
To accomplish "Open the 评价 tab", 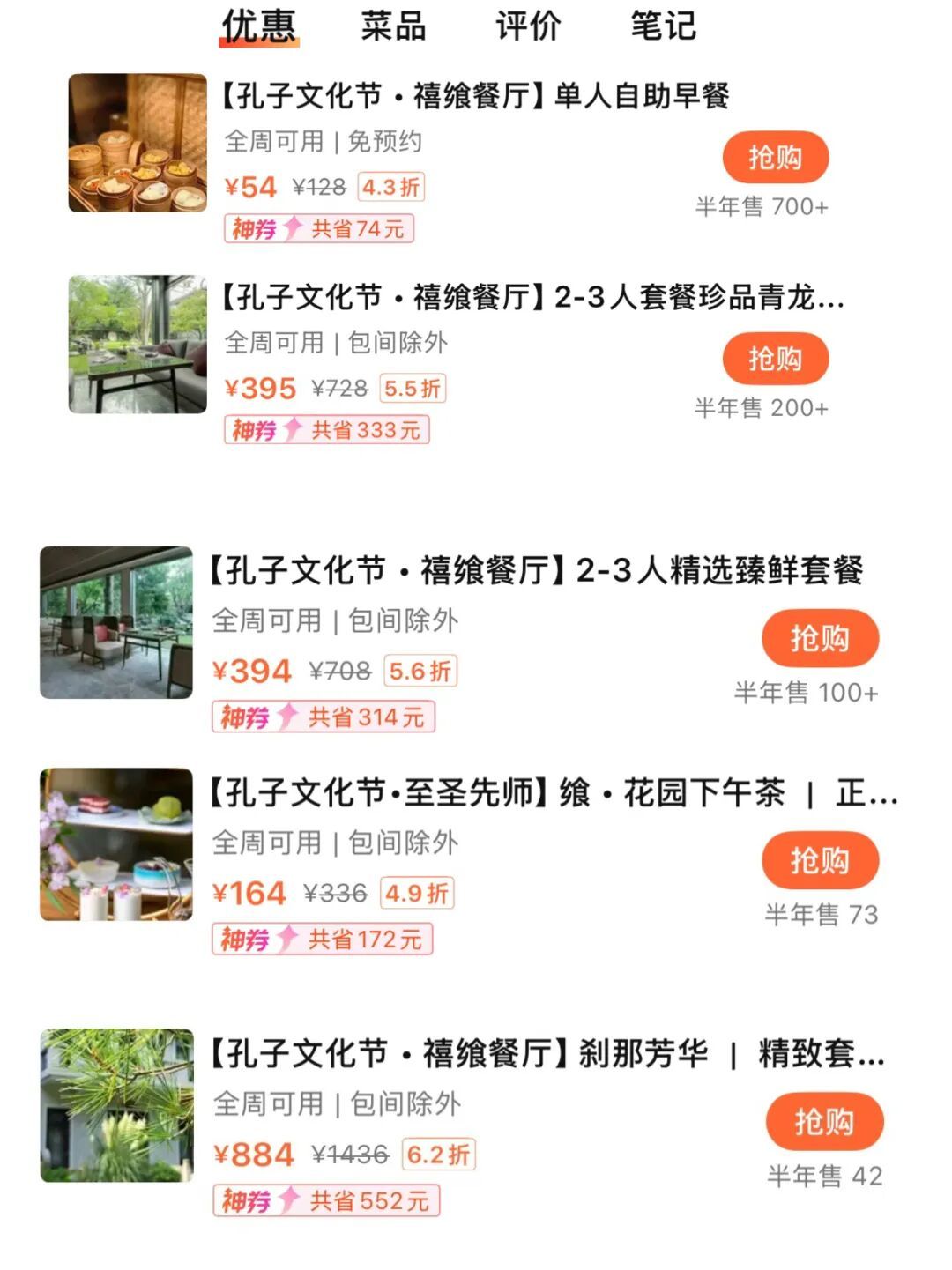I will (x=528, y=26).
